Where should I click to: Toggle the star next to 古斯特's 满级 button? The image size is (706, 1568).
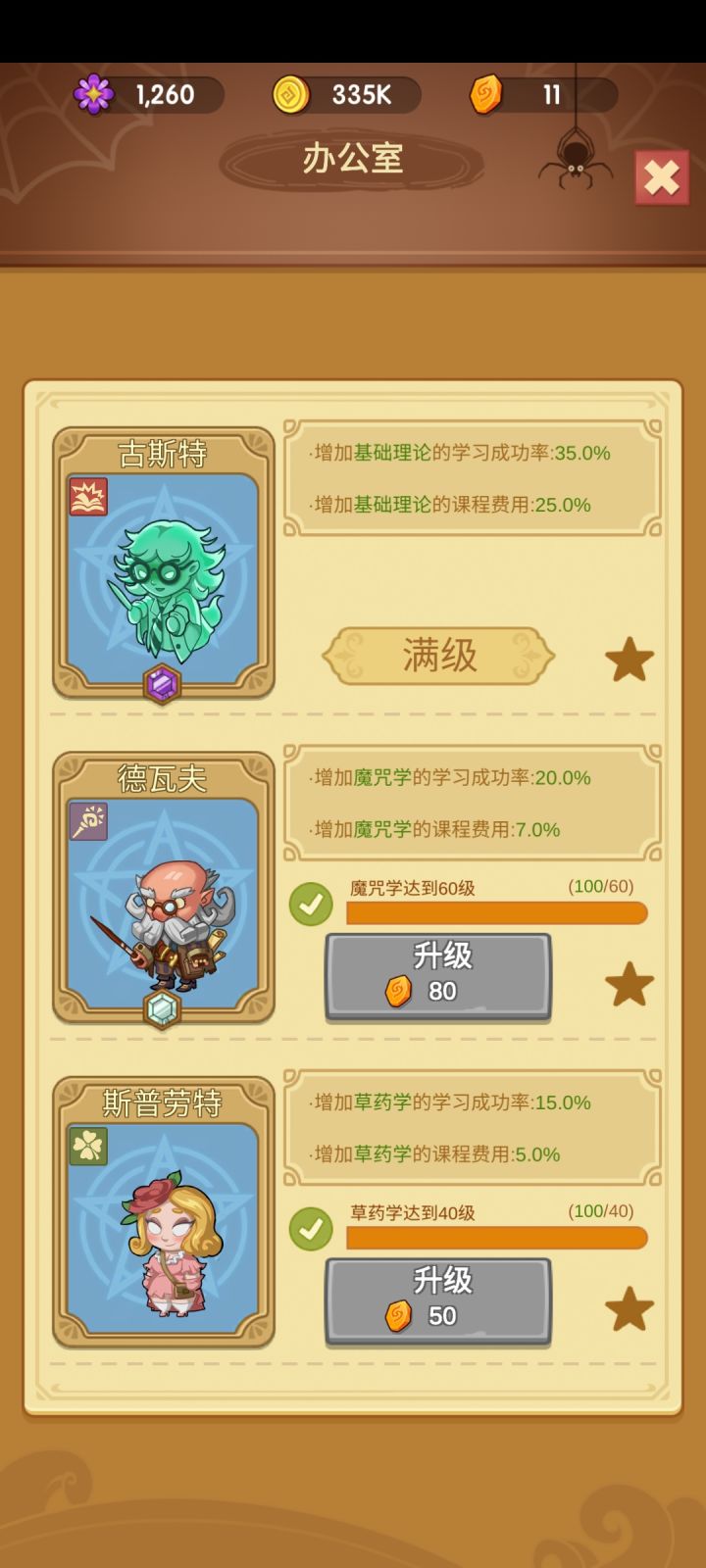[x=628, y=657]
